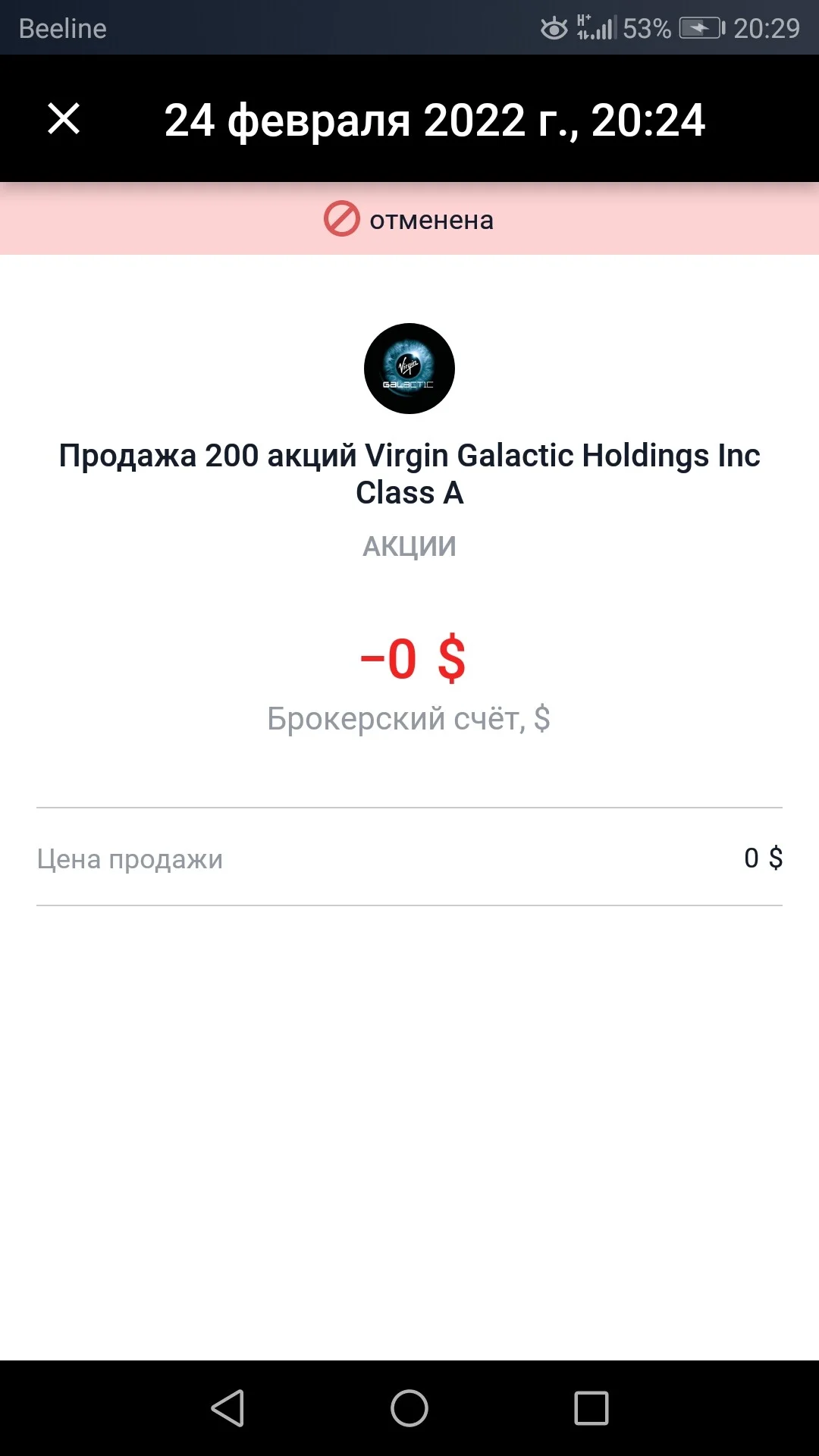The image size is (819, 1456).
Task: Open the recent apps overview
Action: (591, 1408)
